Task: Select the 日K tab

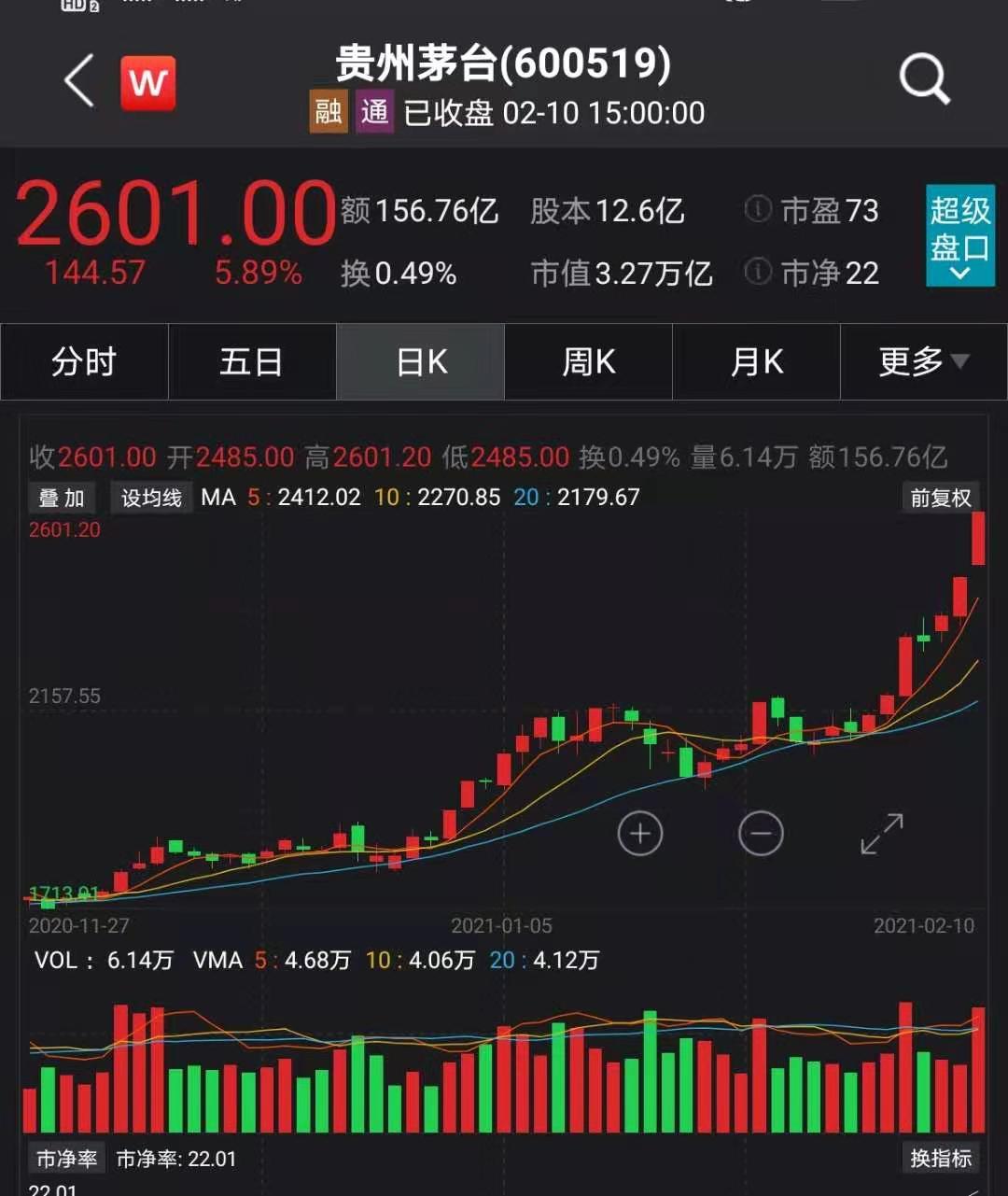Action: (421, 361)
